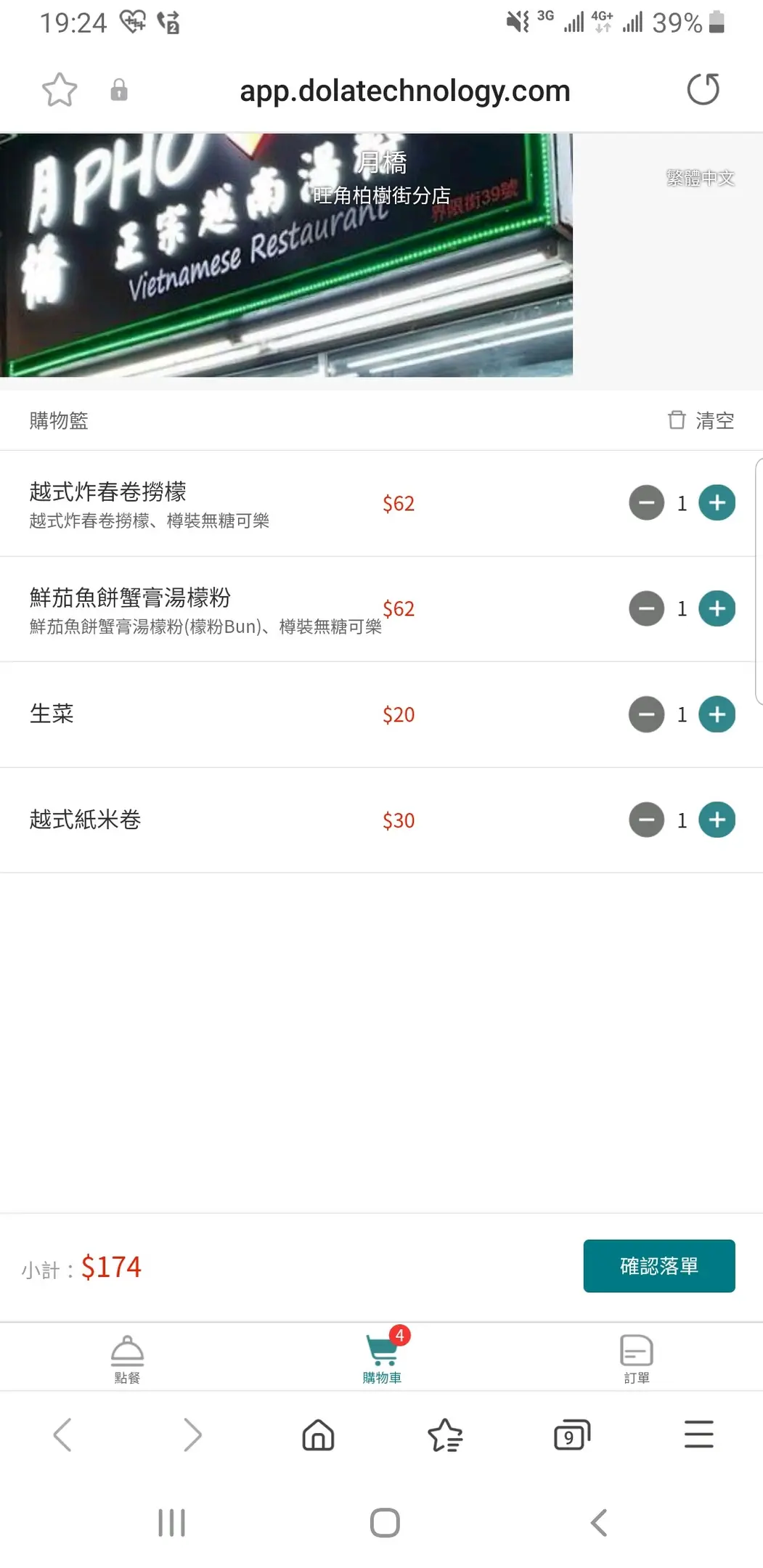
Task: Decrease quantity of 生菜
Action: pos(646,714)
